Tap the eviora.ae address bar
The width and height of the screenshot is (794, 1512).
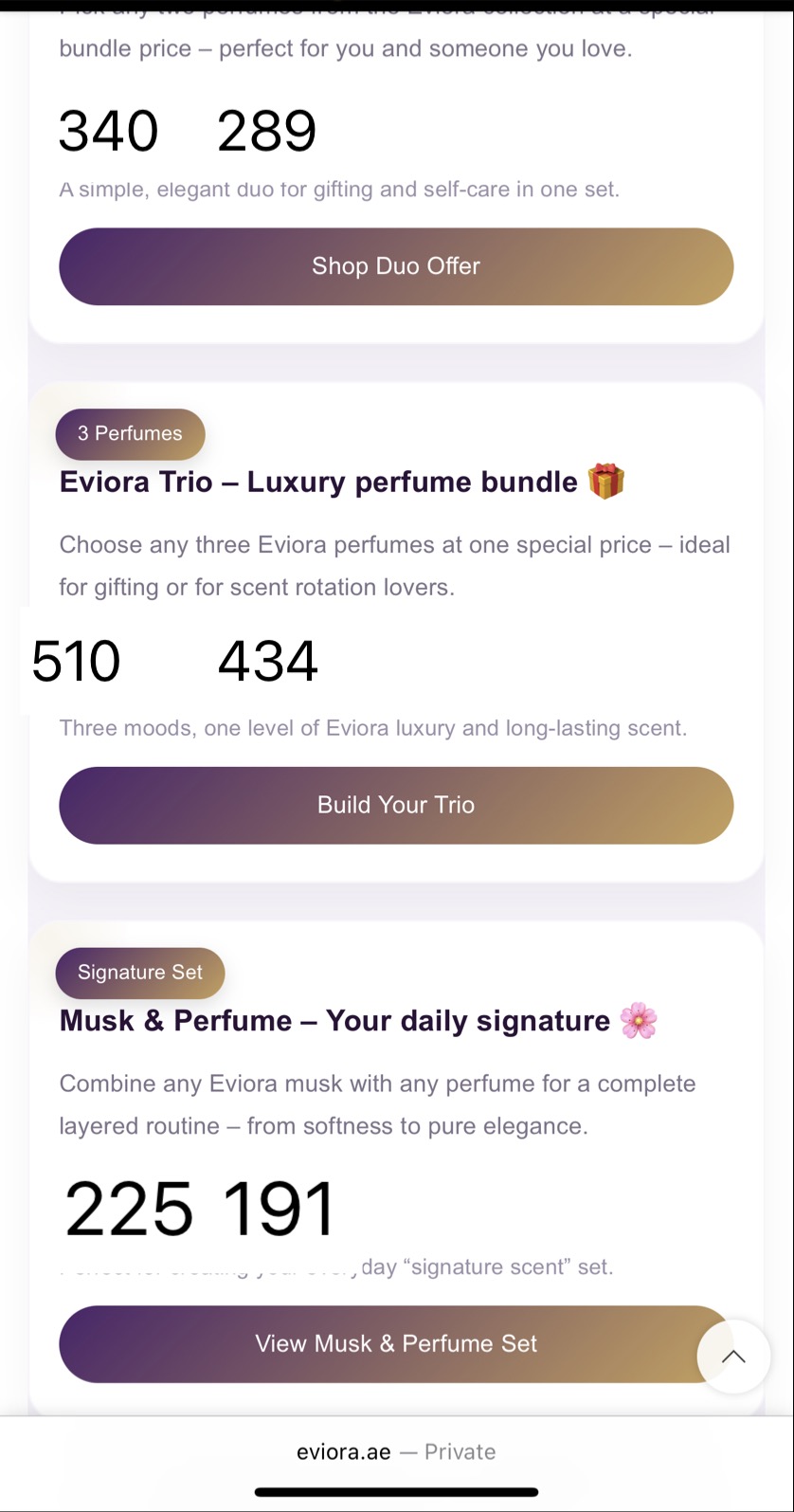[x=396, y=1451]
